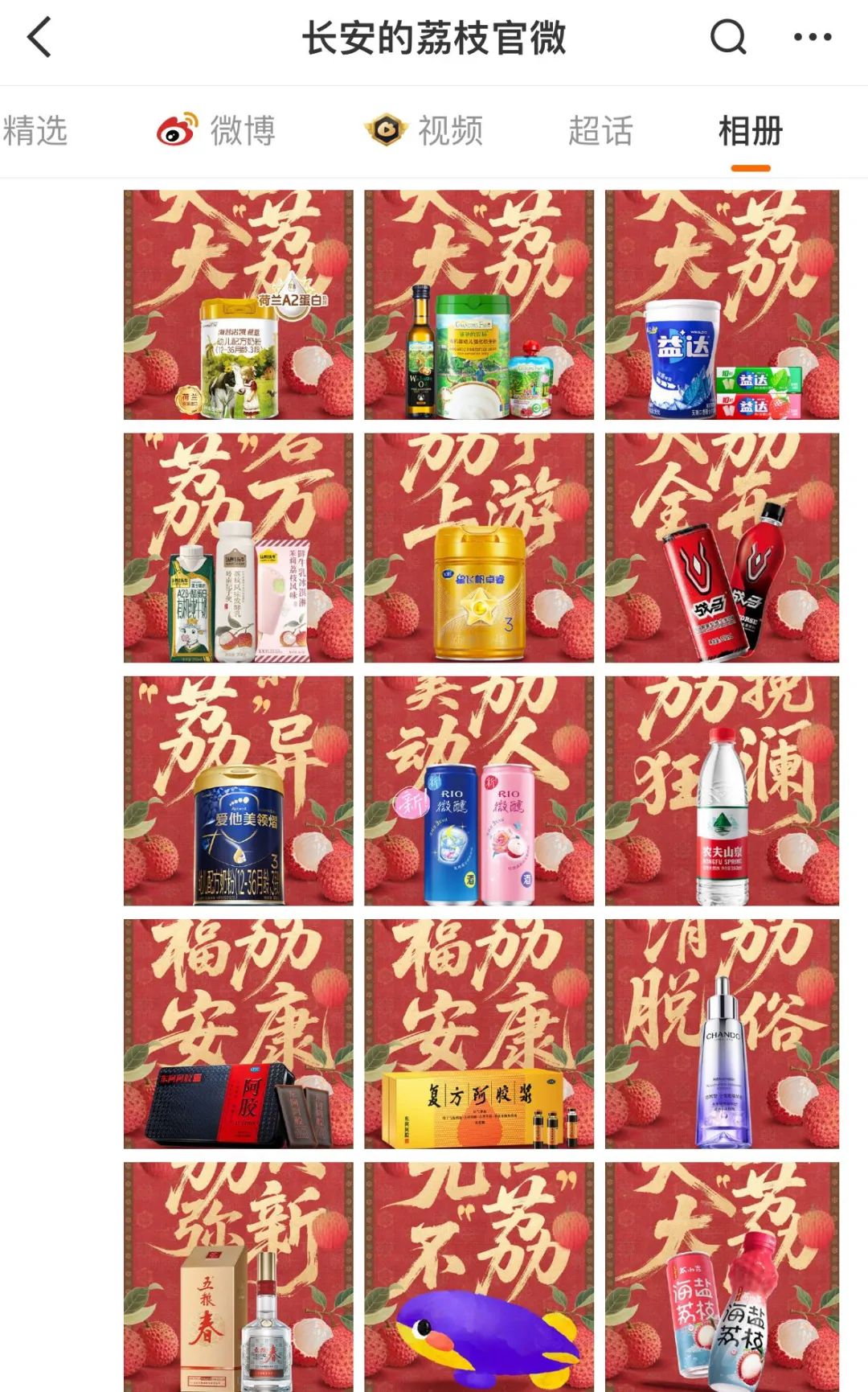The height and width of the screenshot is (1392, 868).
Task: Open the three-dot overflow menu
Action: click(x=813, y=37)
